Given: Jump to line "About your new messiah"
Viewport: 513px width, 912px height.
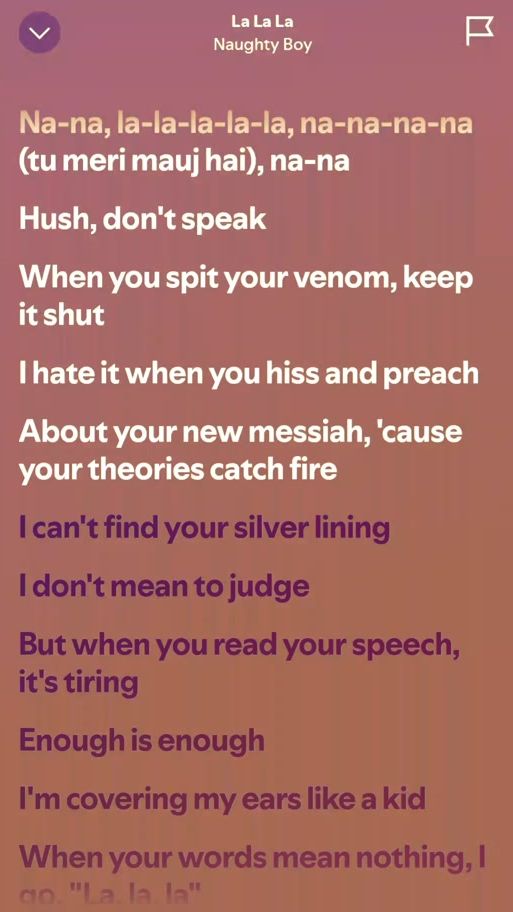Looking at the screenshot, I should pyautogui.click(x=241, y=451).
